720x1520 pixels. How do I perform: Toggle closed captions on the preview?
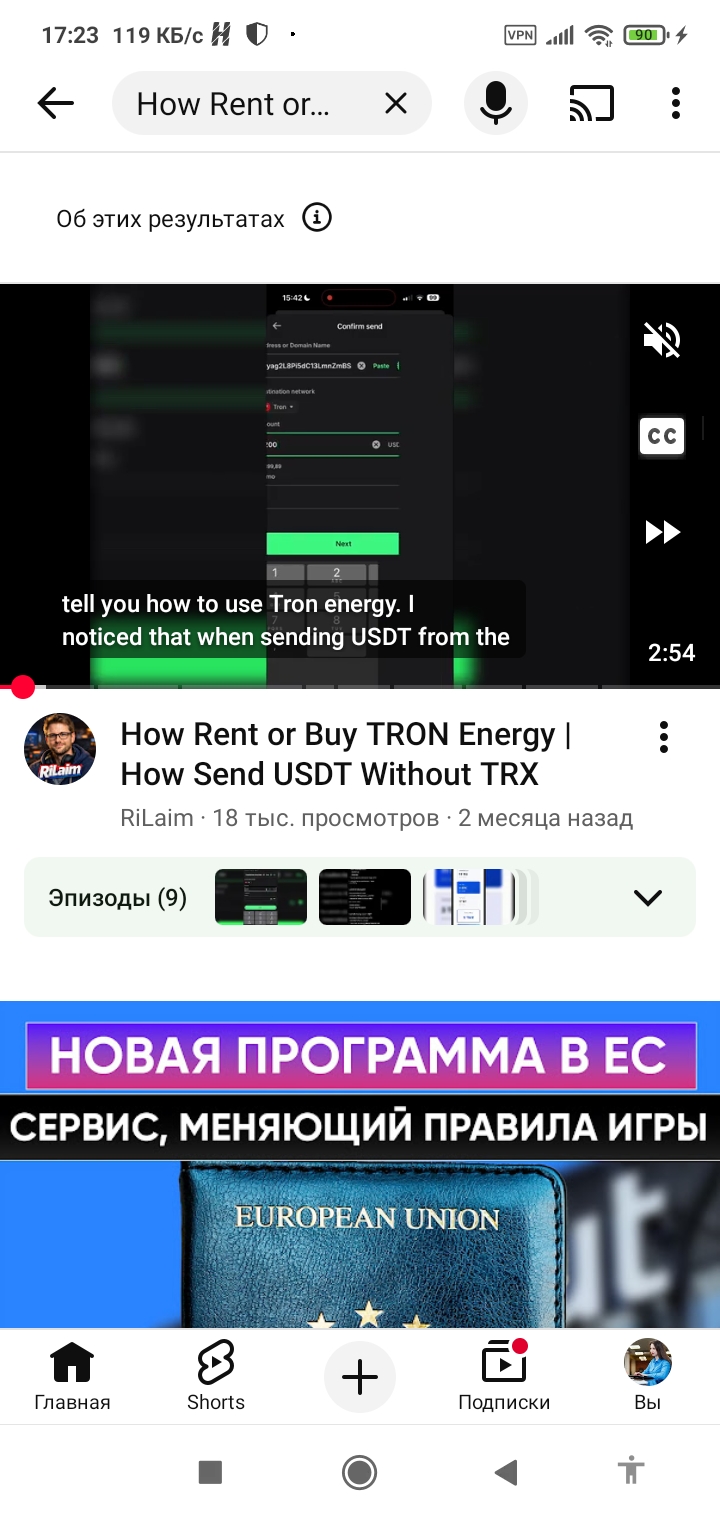coord(662,436)
